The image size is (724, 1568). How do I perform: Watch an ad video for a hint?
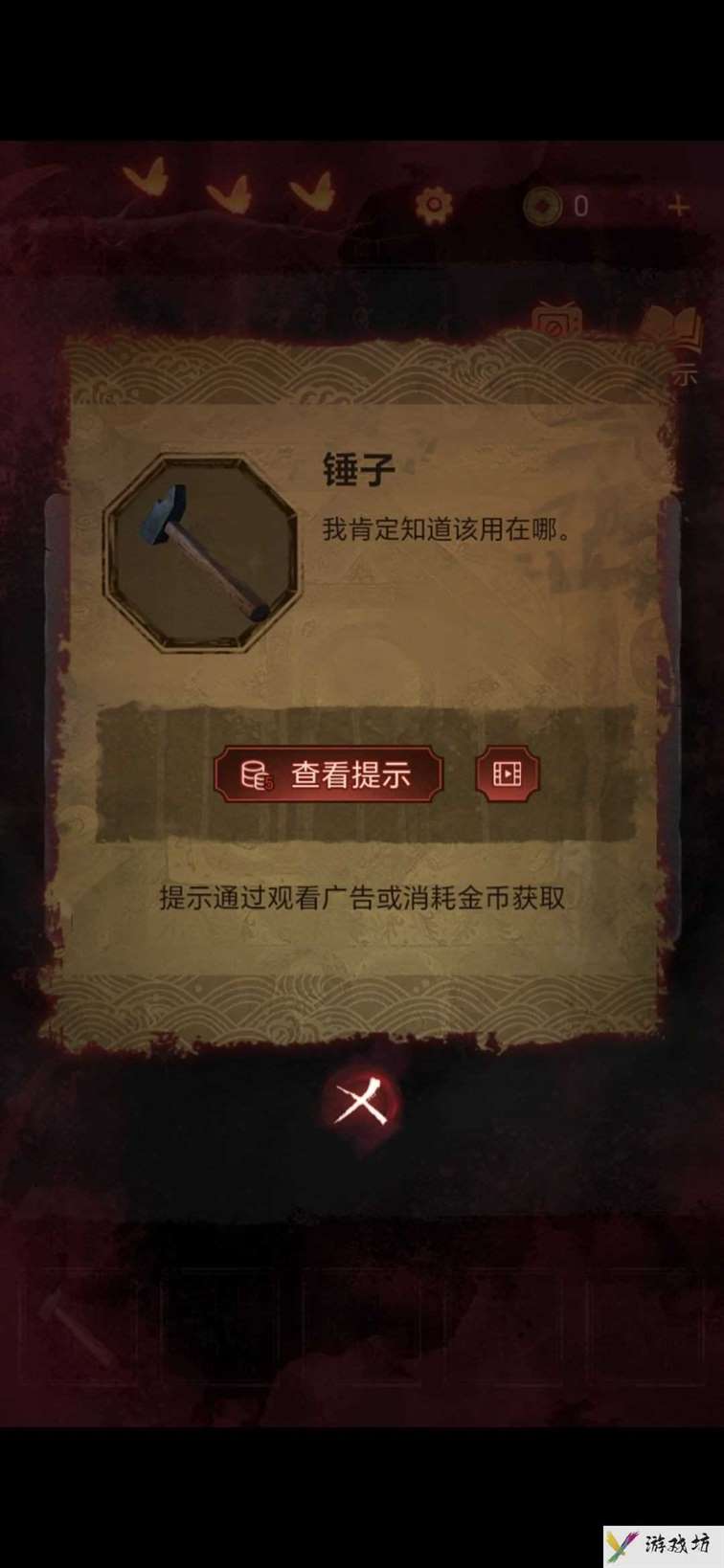[508, 774]
